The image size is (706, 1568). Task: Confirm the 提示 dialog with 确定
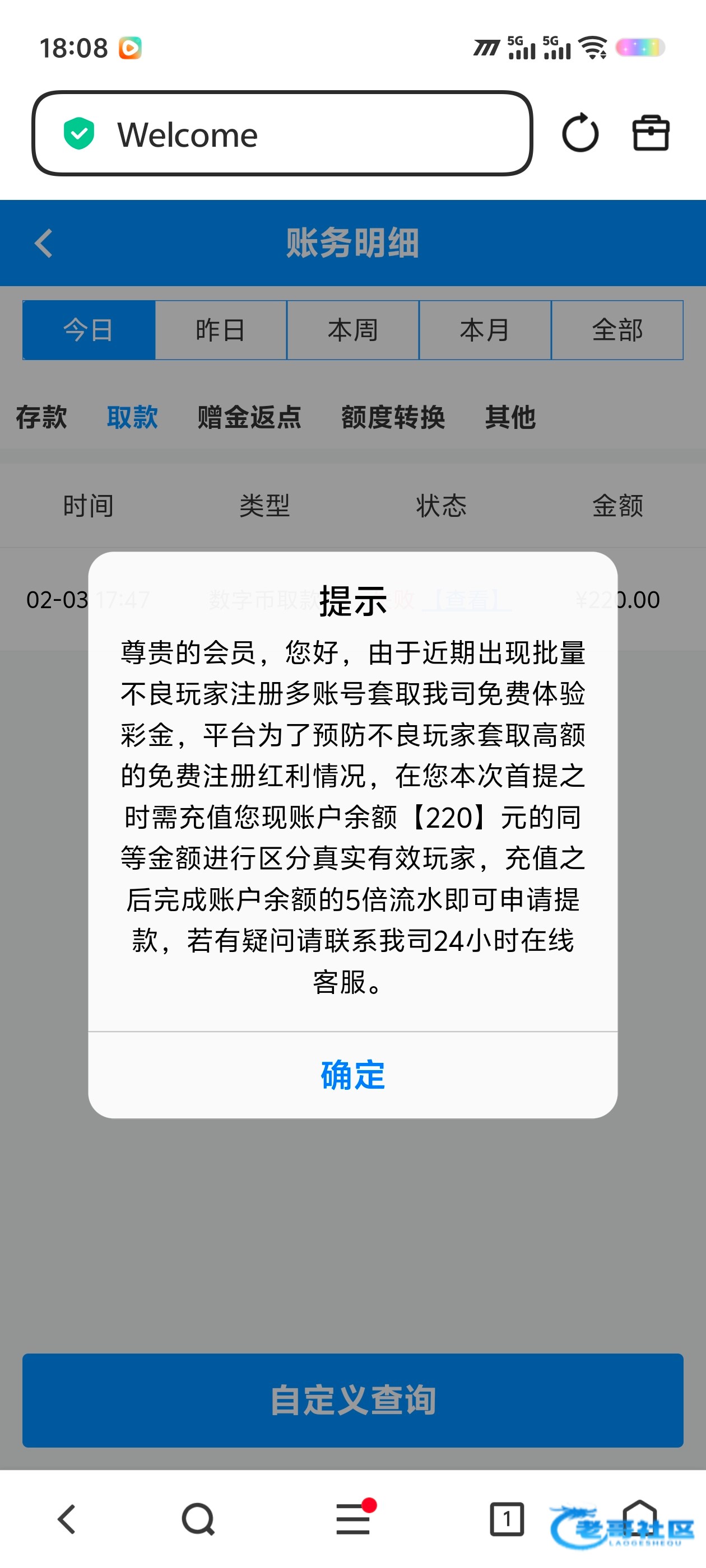point(352,1075)
